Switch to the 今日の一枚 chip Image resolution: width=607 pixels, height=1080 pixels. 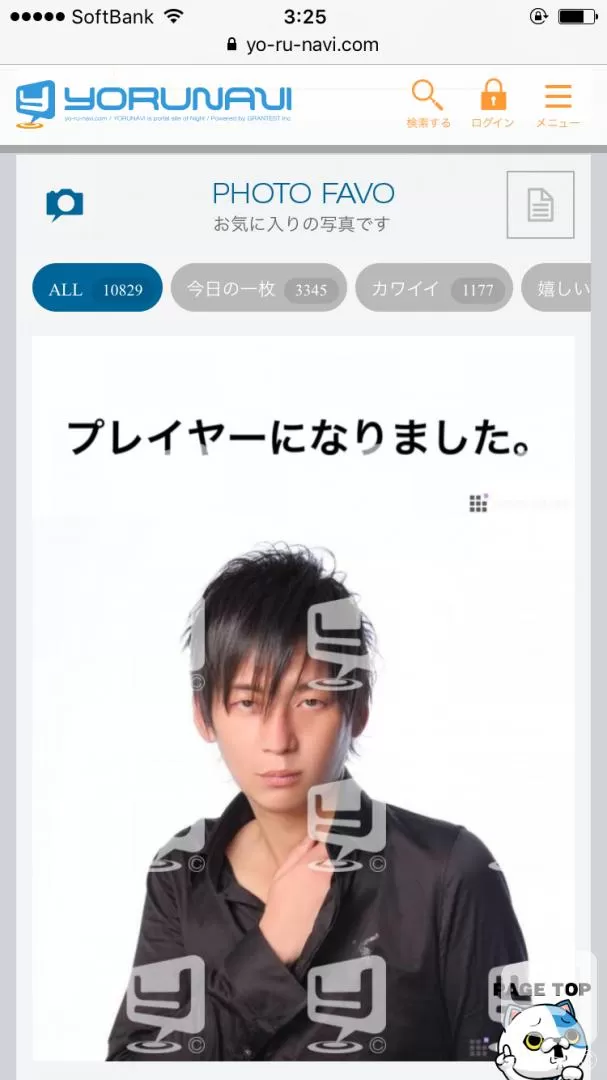259,288
